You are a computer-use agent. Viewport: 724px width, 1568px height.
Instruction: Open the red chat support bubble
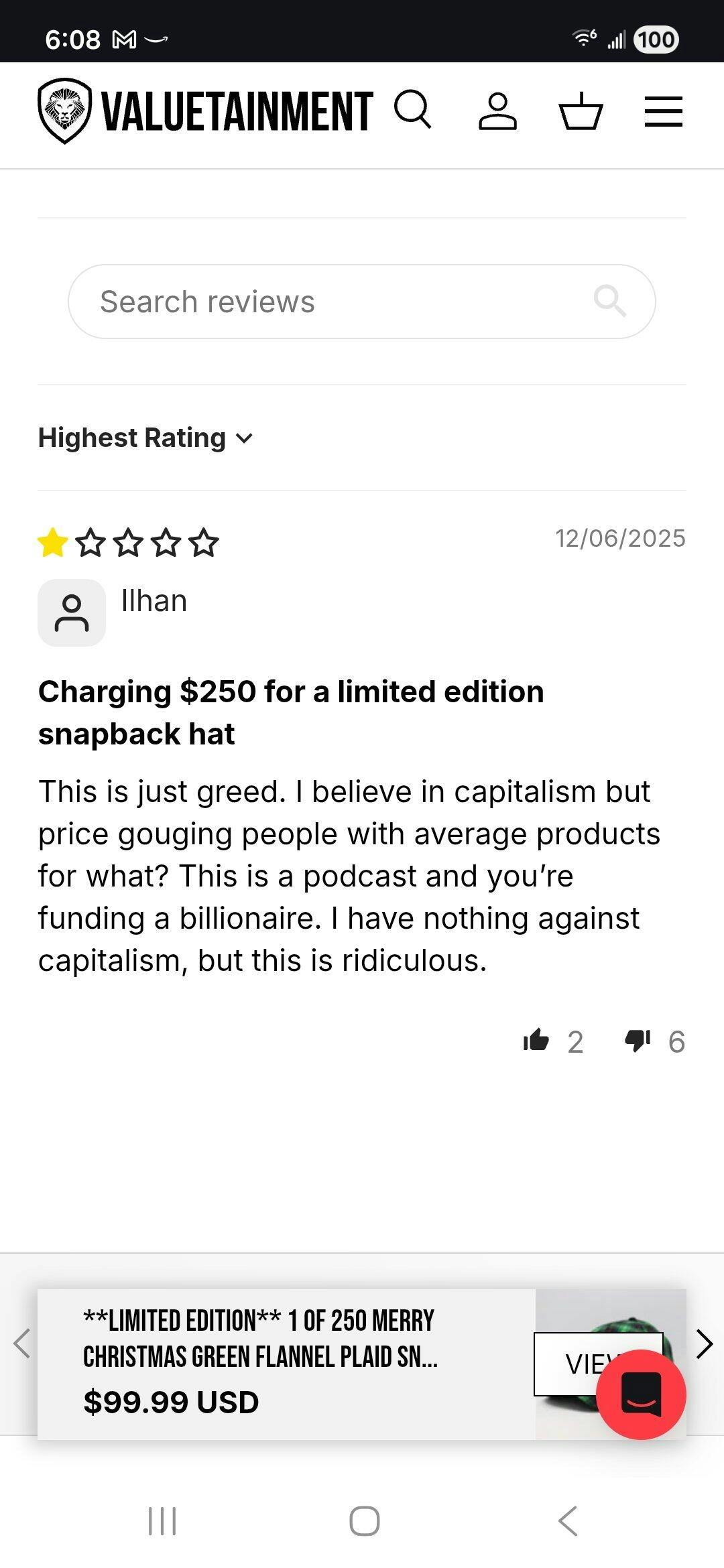click(641, 1394)
